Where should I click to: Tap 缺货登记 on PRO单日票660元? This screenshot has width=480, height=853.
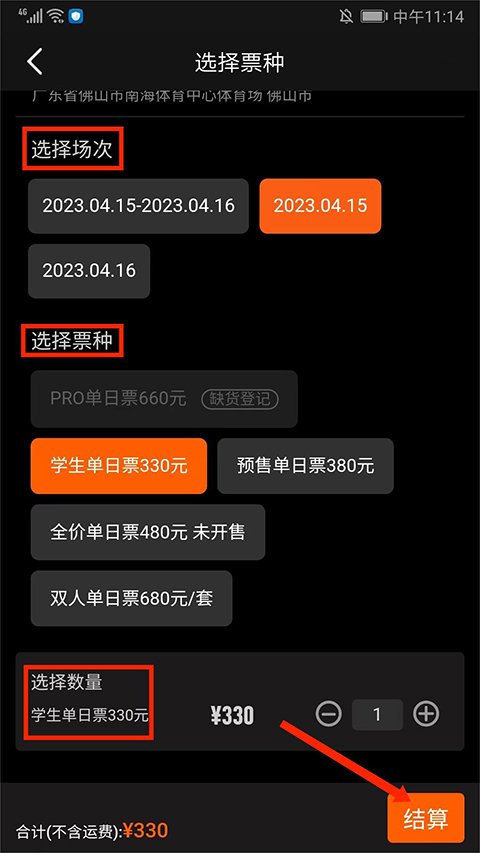pyautogui.click(x=240, y=399)
